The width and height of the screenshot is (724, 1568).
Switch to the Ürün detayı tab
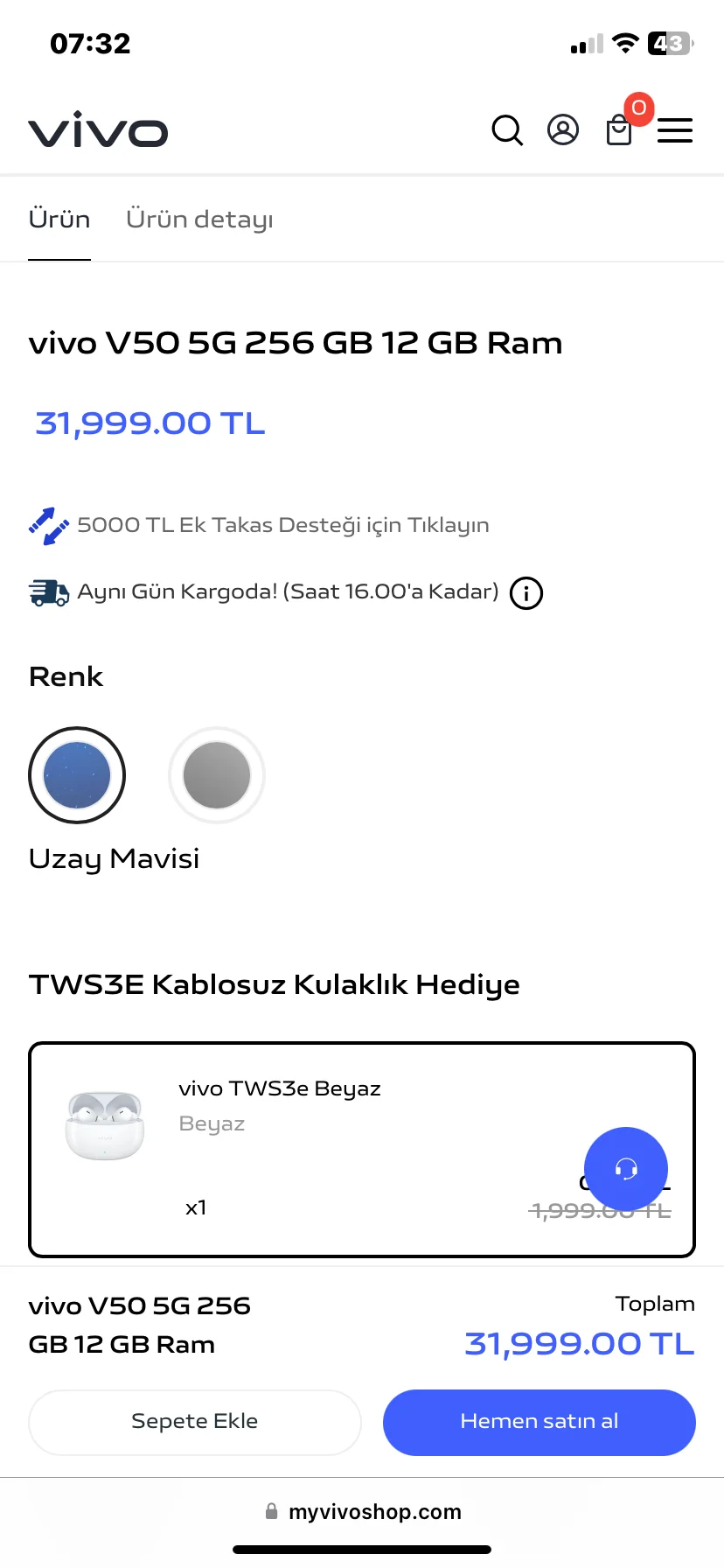[199, 219]
